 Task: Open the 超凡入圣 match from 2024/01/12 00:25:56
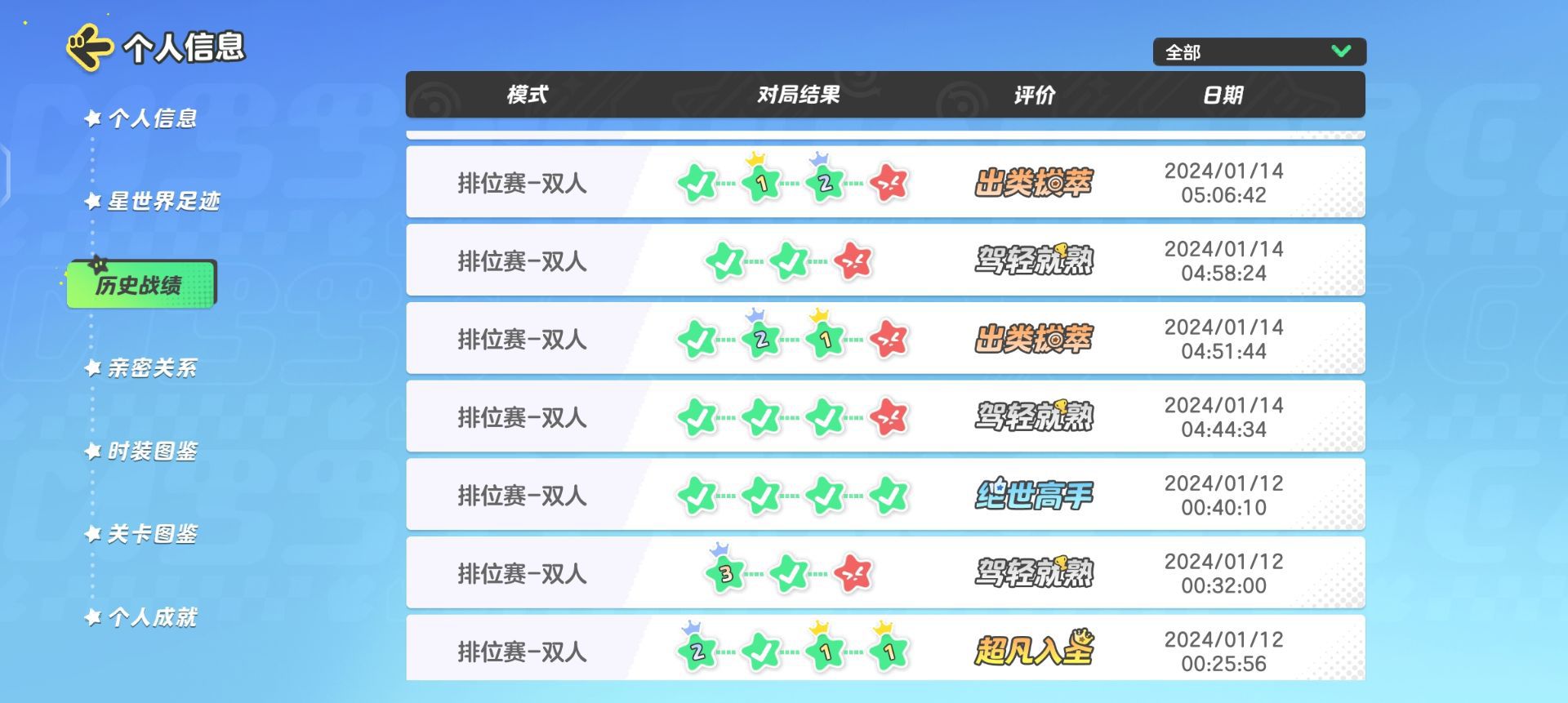pyautogui.click(x=884, y=650)
